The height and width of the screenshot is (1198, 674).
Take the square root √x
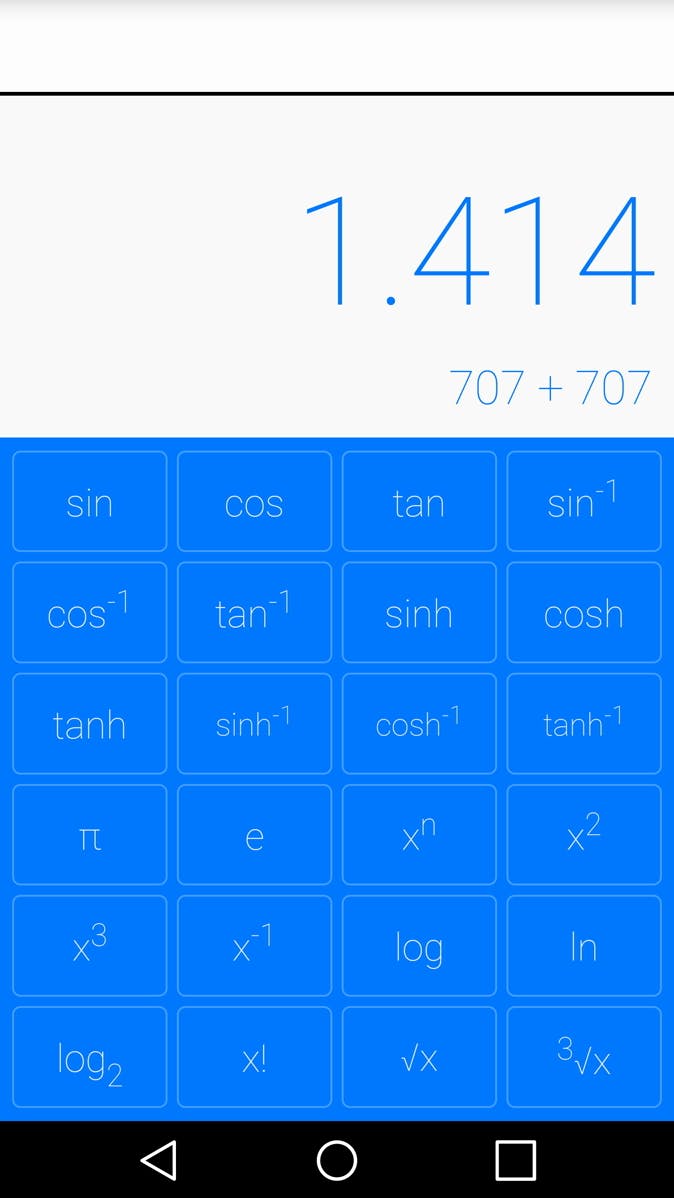coord(419,1056)
